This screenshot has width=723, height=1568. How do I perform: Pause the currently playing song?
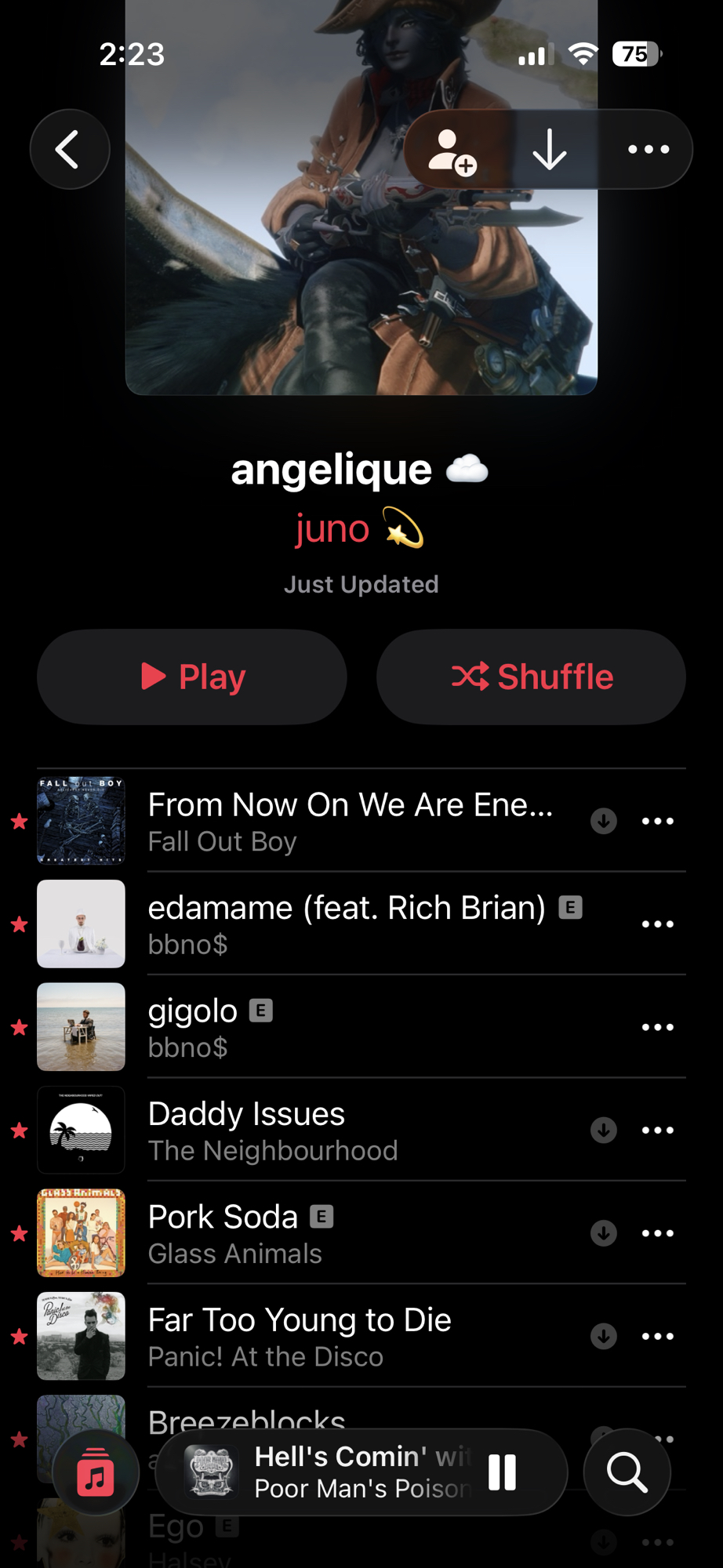[x=503, y=1472]
